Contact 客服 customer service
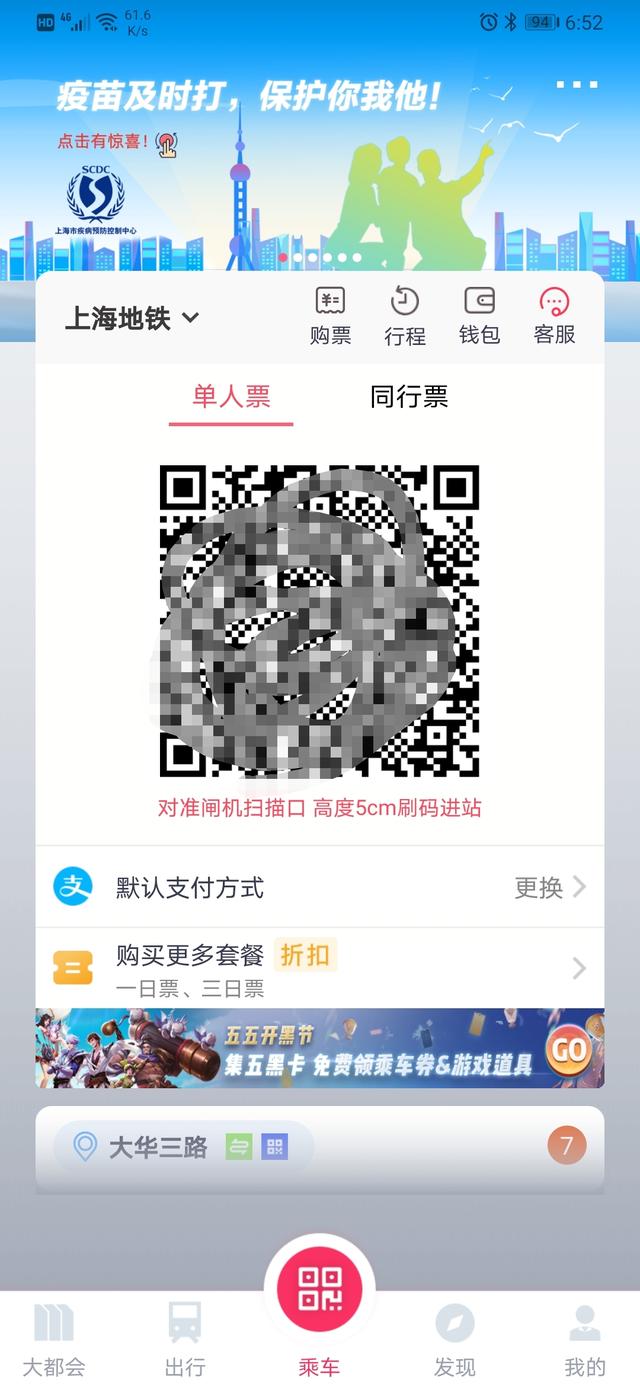This screenshot has height=1387, width=640. coord(554,316)
